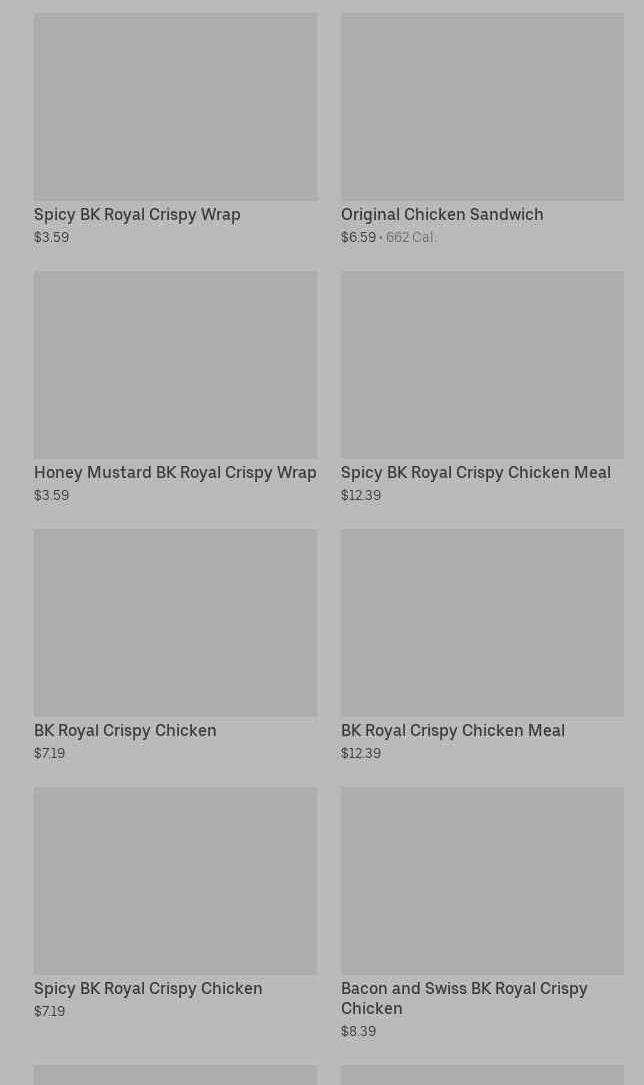Open the Spicy BK Royal Crispy Wrap item

tap(175, 128)
